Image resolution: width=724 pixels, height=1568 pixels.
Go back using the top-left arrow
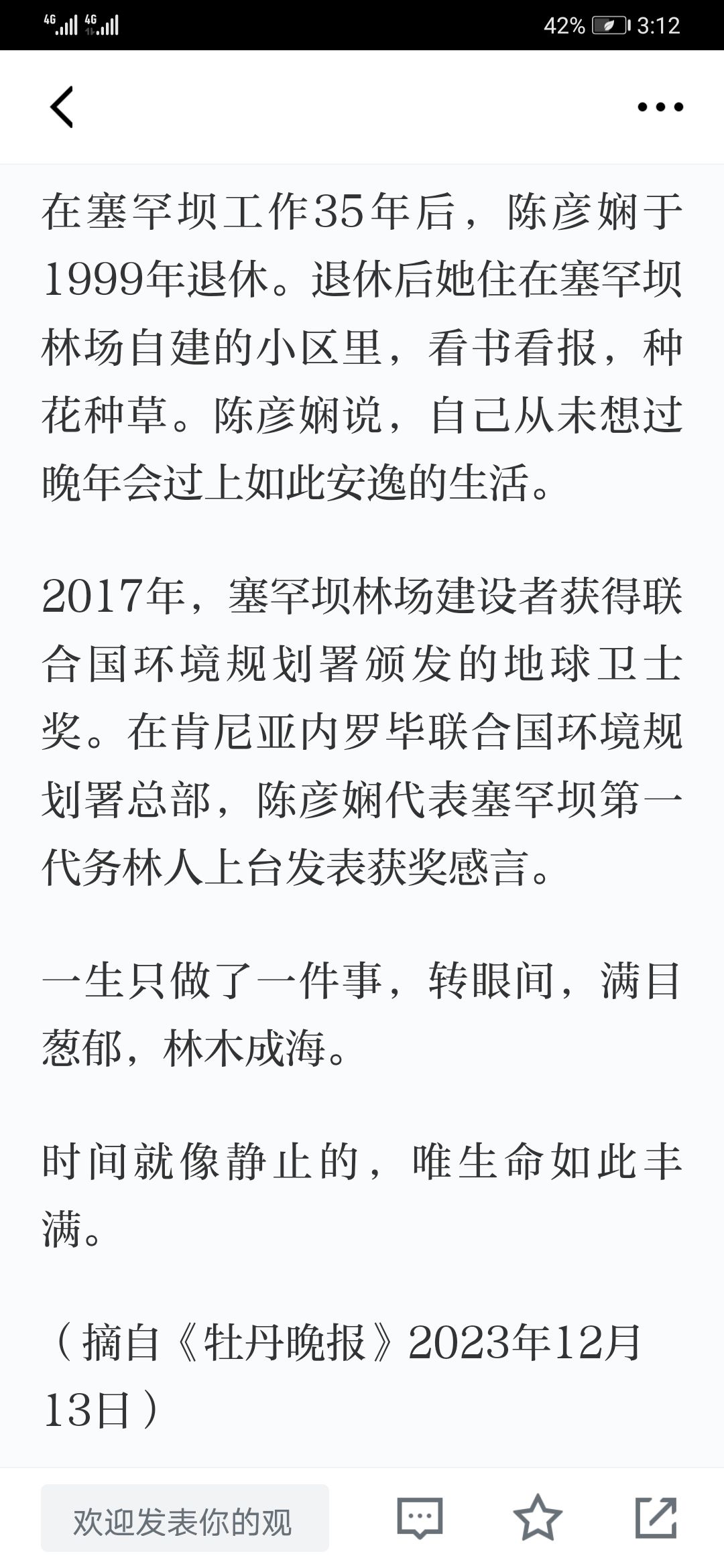click(x=62, y=107)
